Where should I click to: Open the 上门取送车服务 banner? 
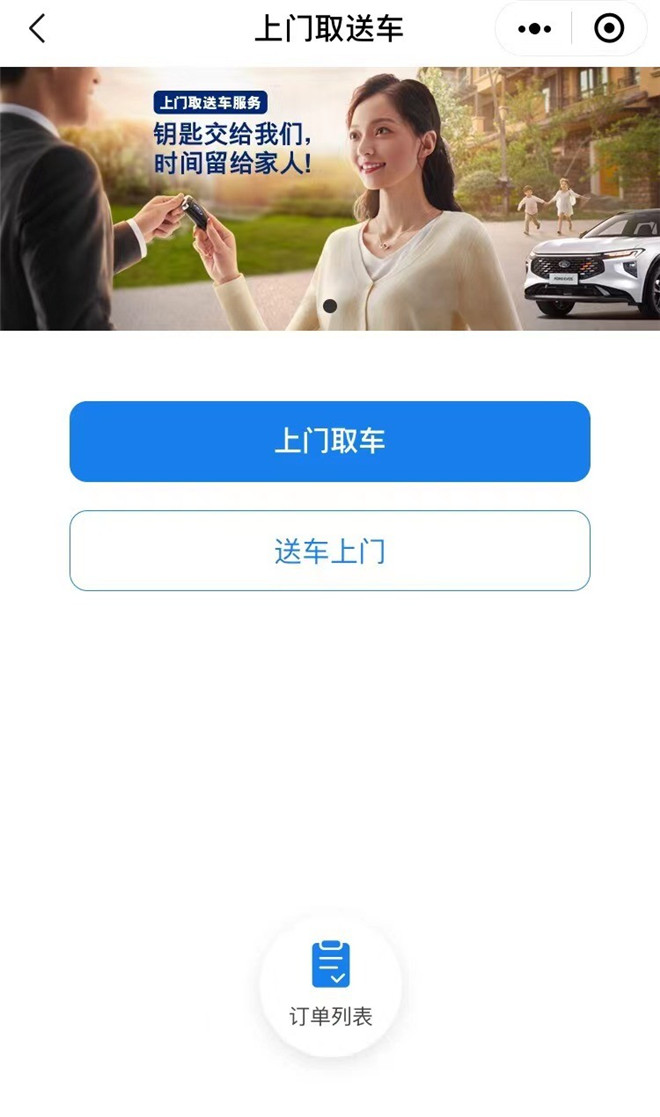(x=330, y=198)
